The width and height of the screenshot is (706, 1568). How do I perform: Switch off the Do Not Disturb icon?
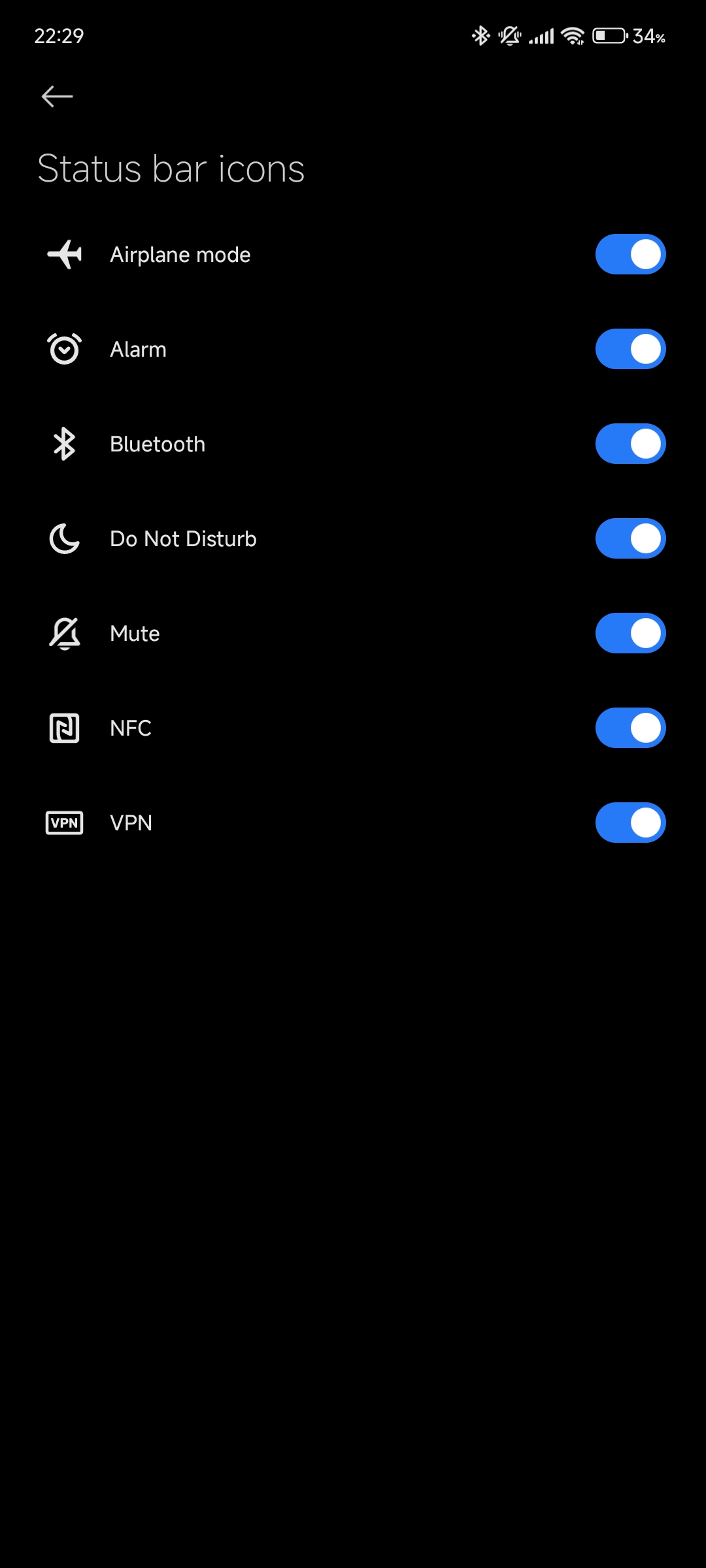[x=630, y=538]
